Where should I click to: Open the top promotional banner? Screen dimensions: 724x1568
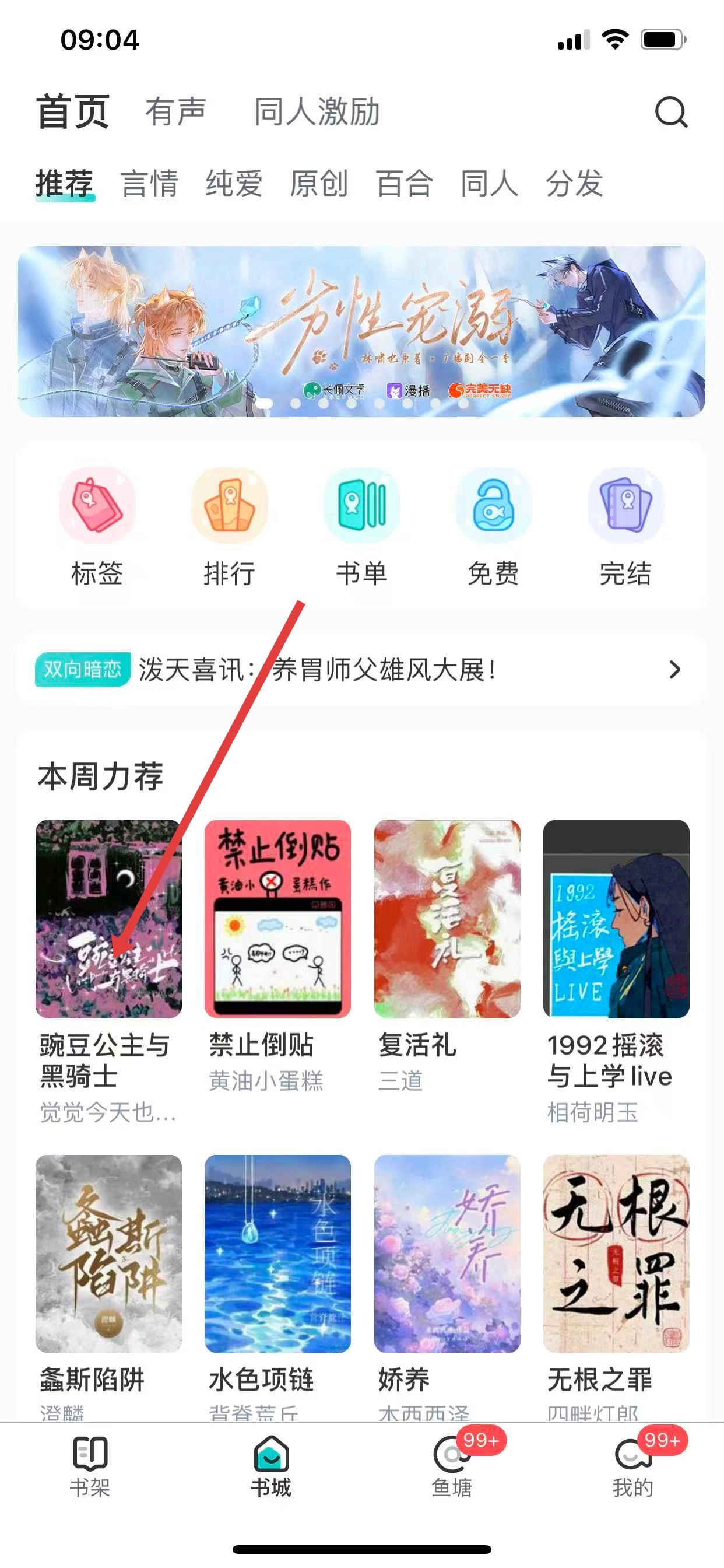361,332
